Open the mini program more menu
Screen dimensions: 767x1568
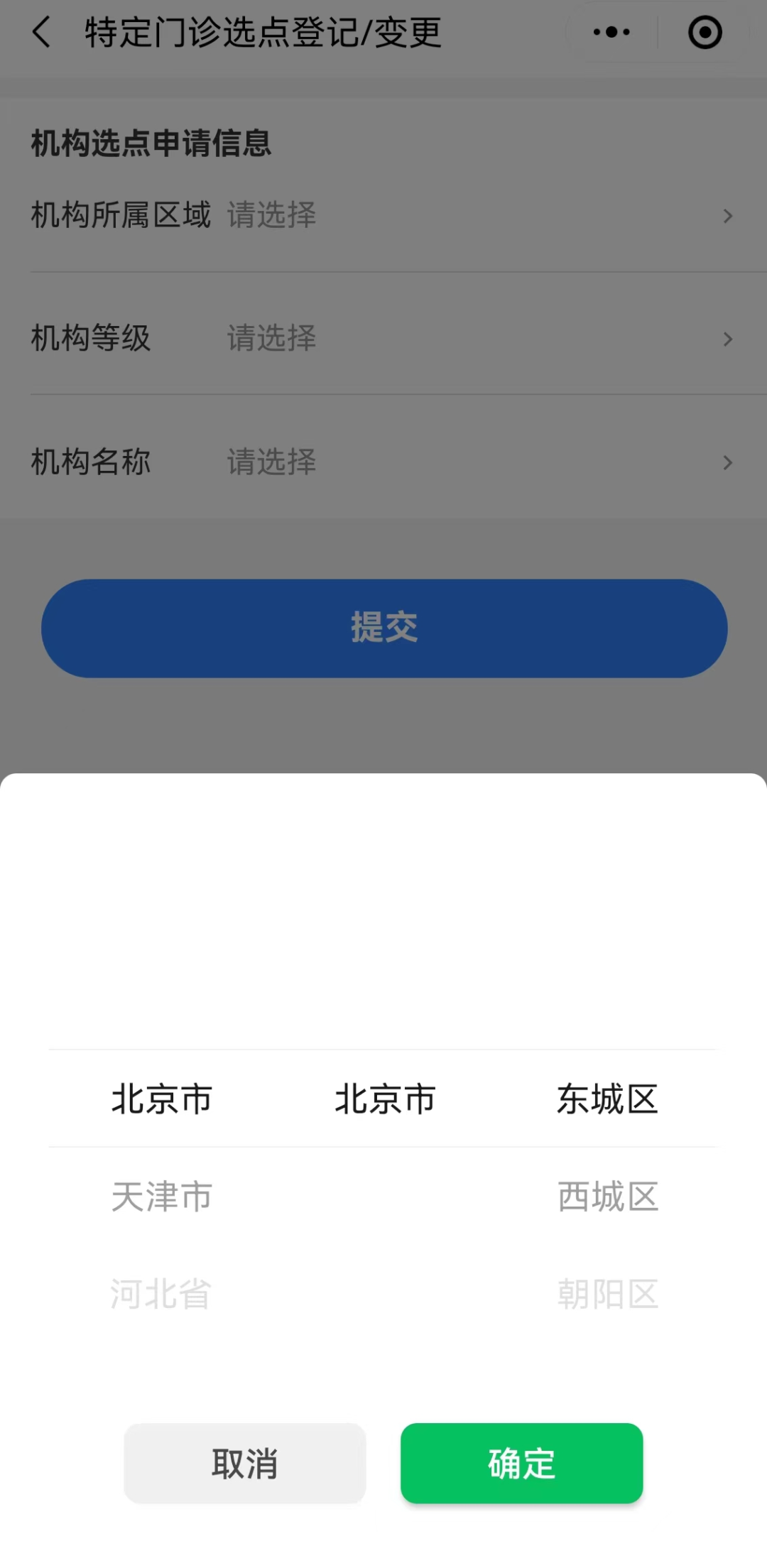click(611, 33)
